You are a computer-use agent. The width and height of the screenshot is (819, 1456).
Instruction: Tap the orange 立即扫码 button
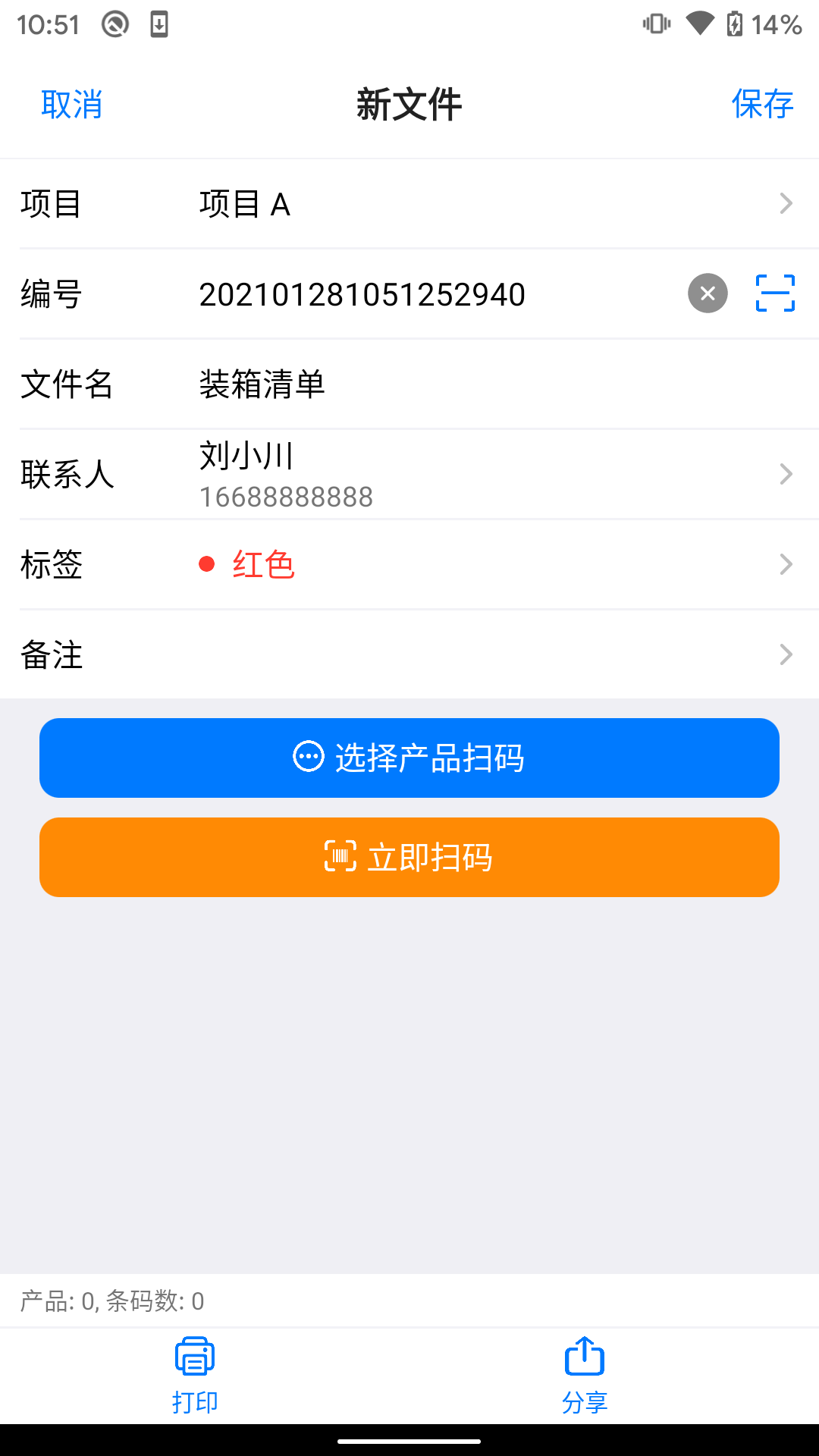click(409, 857)
